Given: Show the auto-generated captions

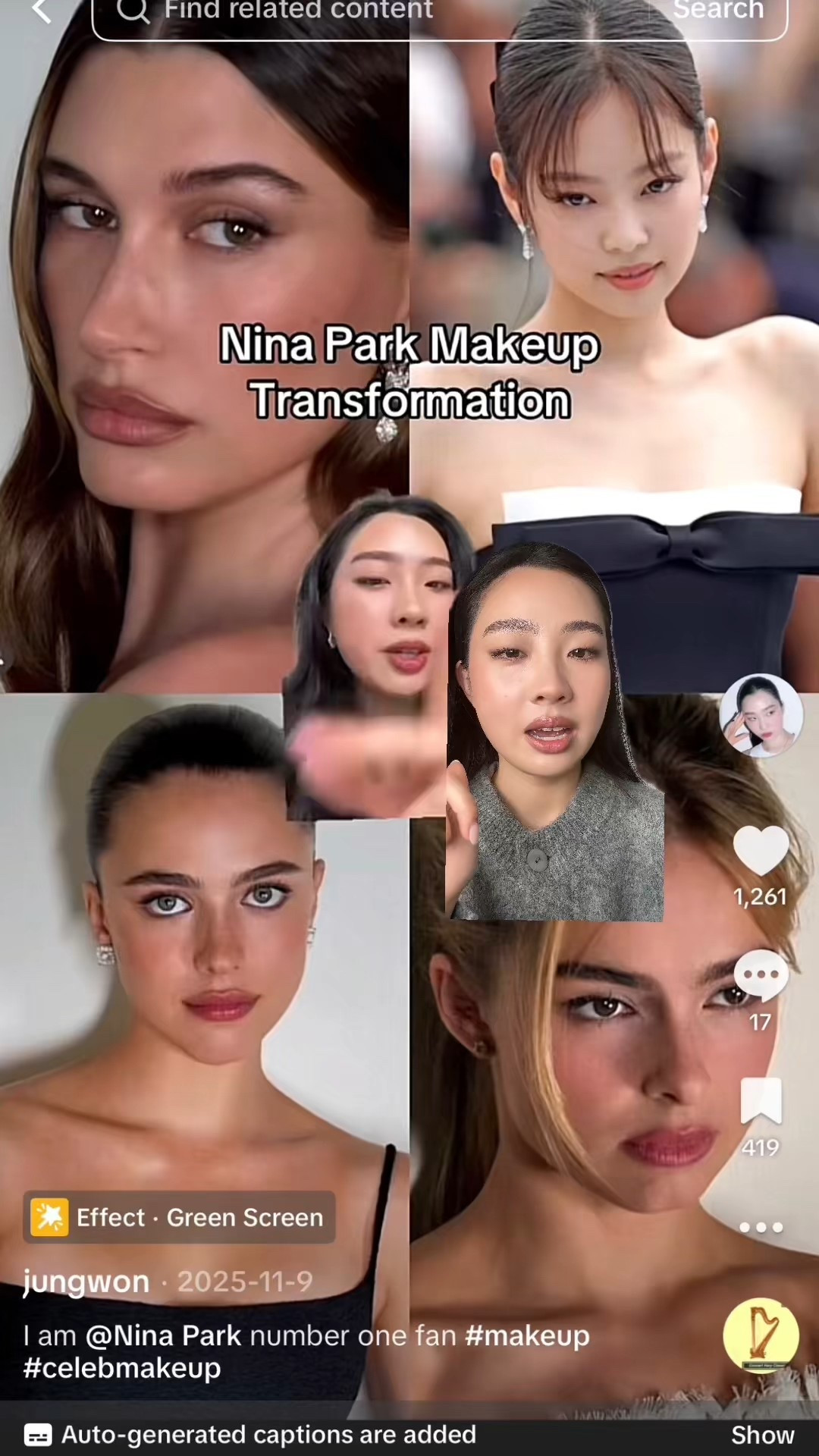Looking at the screenshot, I should (x=761, y=1435).
